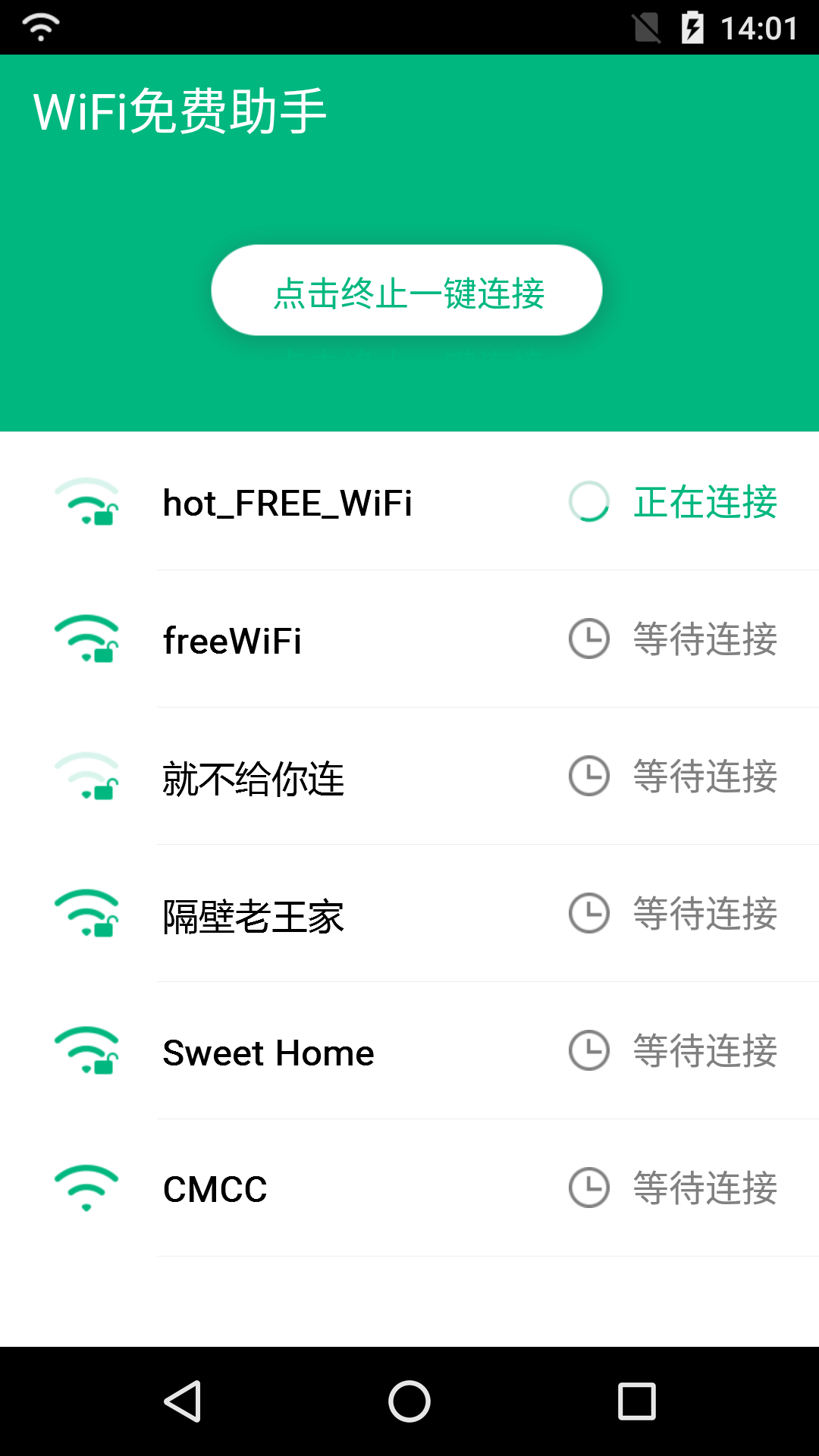Tap the 等待连接 label next to CMCC

(706, 1187)
